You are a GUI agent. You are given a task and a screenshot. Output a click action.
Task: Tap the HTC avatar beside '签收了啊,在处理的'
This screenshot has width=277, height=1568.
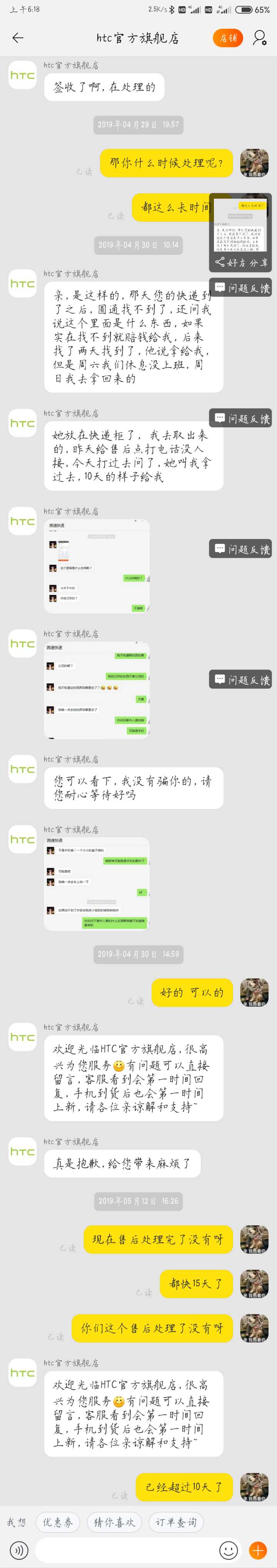coord(22,76)
